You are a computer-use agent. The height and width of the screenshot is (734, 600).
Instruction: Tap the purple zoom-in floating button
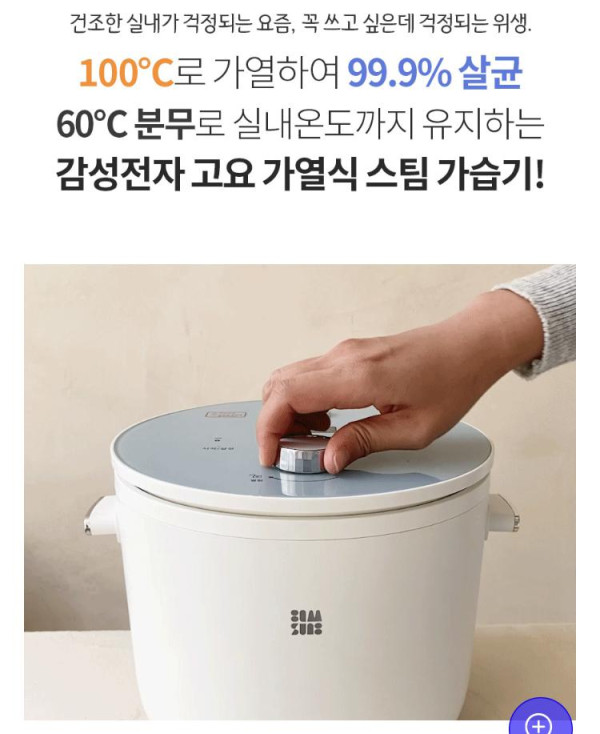540,722
